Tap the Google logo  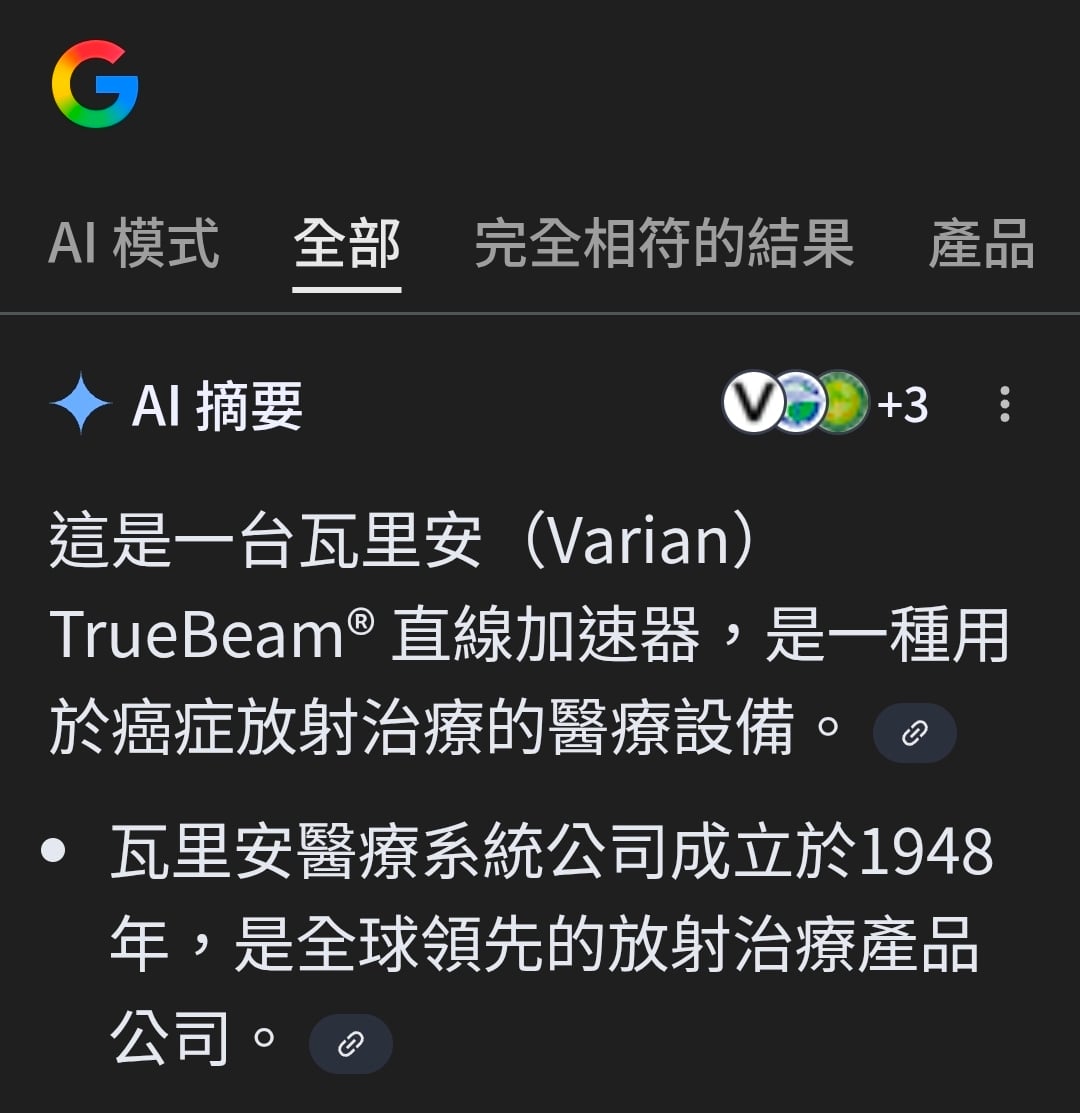tap(95, 84)
